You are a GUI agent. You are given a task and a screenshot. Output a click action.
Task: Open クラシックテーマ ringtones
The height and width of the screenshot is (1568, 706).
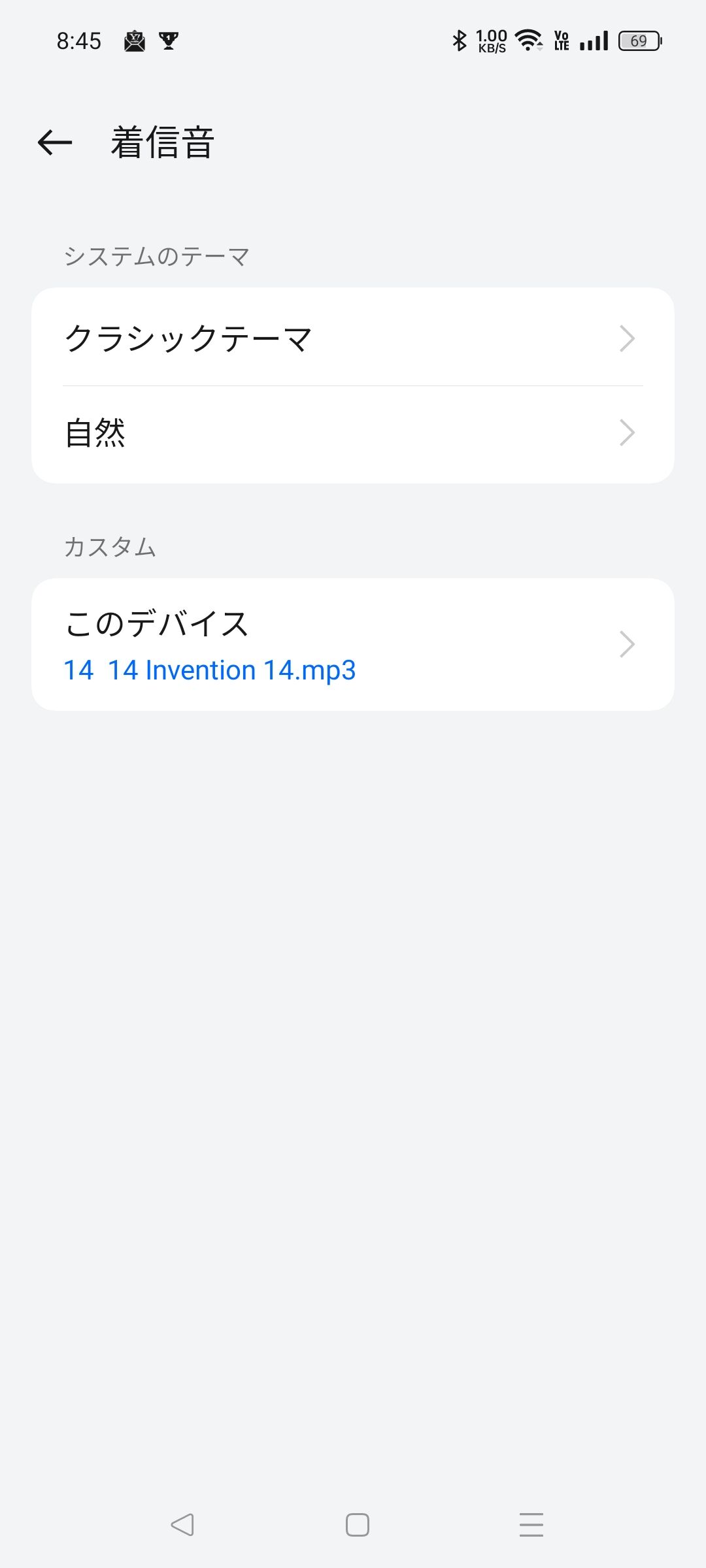(353, 338)
